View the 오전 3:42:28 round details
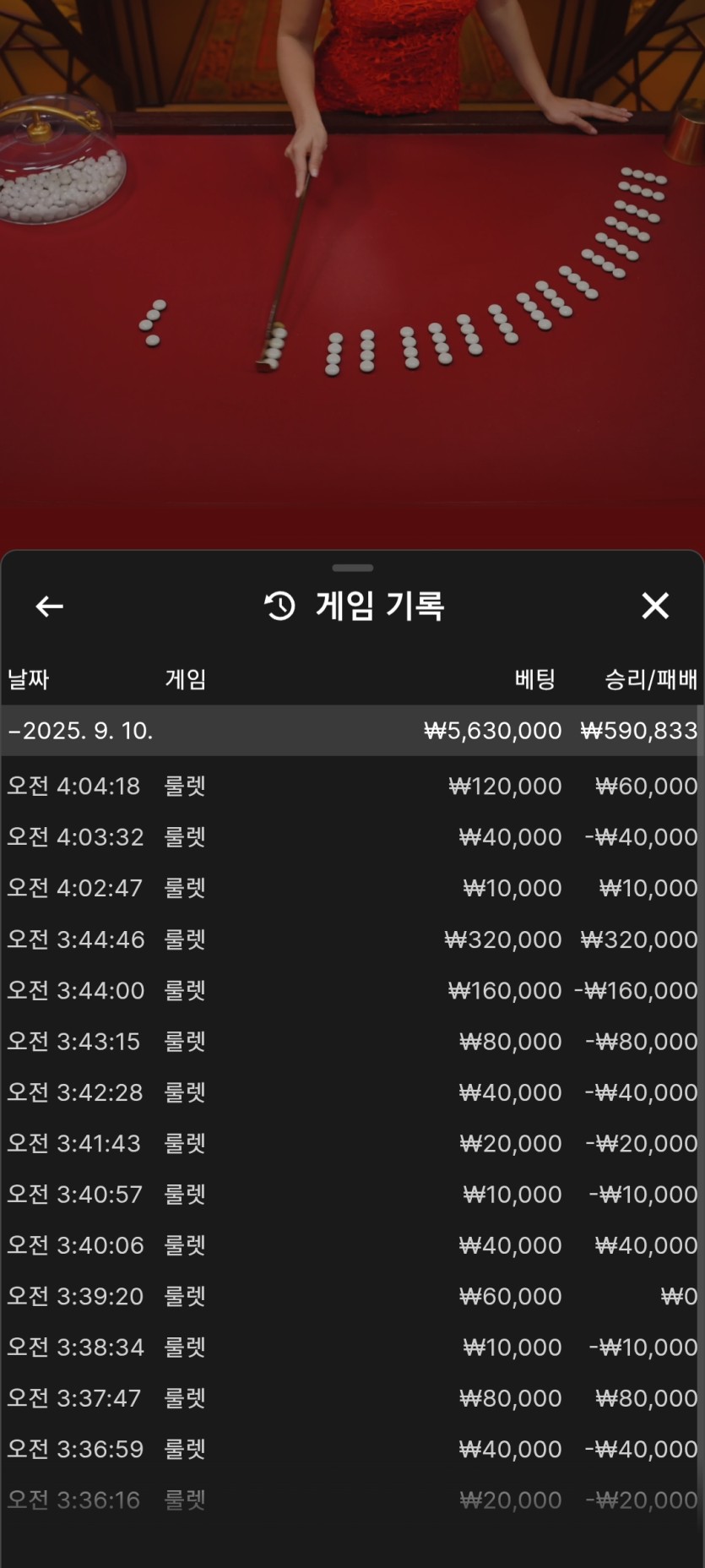The height and width of the screenshot is (1568, 705). [x=352, y=1092]
